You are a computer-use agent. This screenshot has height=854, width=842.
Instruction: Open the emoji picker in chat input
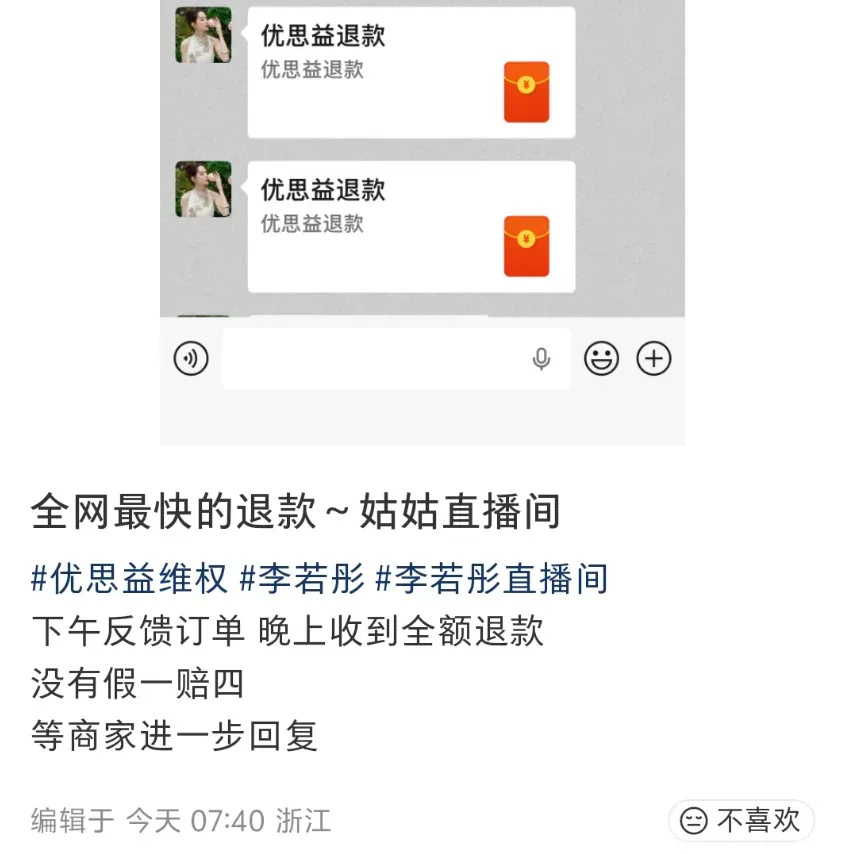pyautogui.click(x=601, y=358)
